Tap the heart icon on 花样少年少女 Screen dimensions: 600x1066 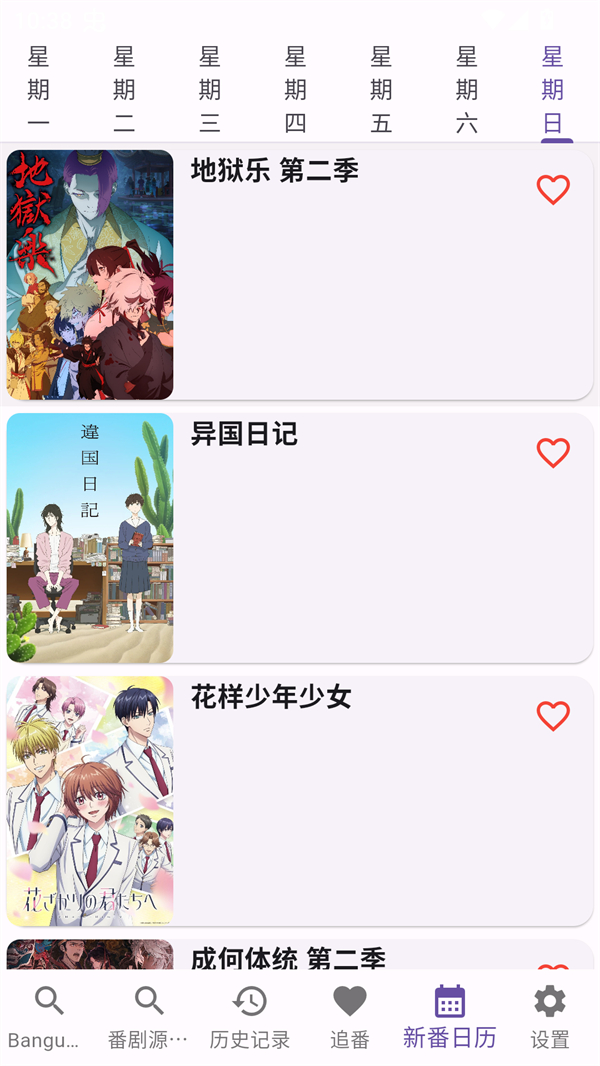[x=553, y=716]
